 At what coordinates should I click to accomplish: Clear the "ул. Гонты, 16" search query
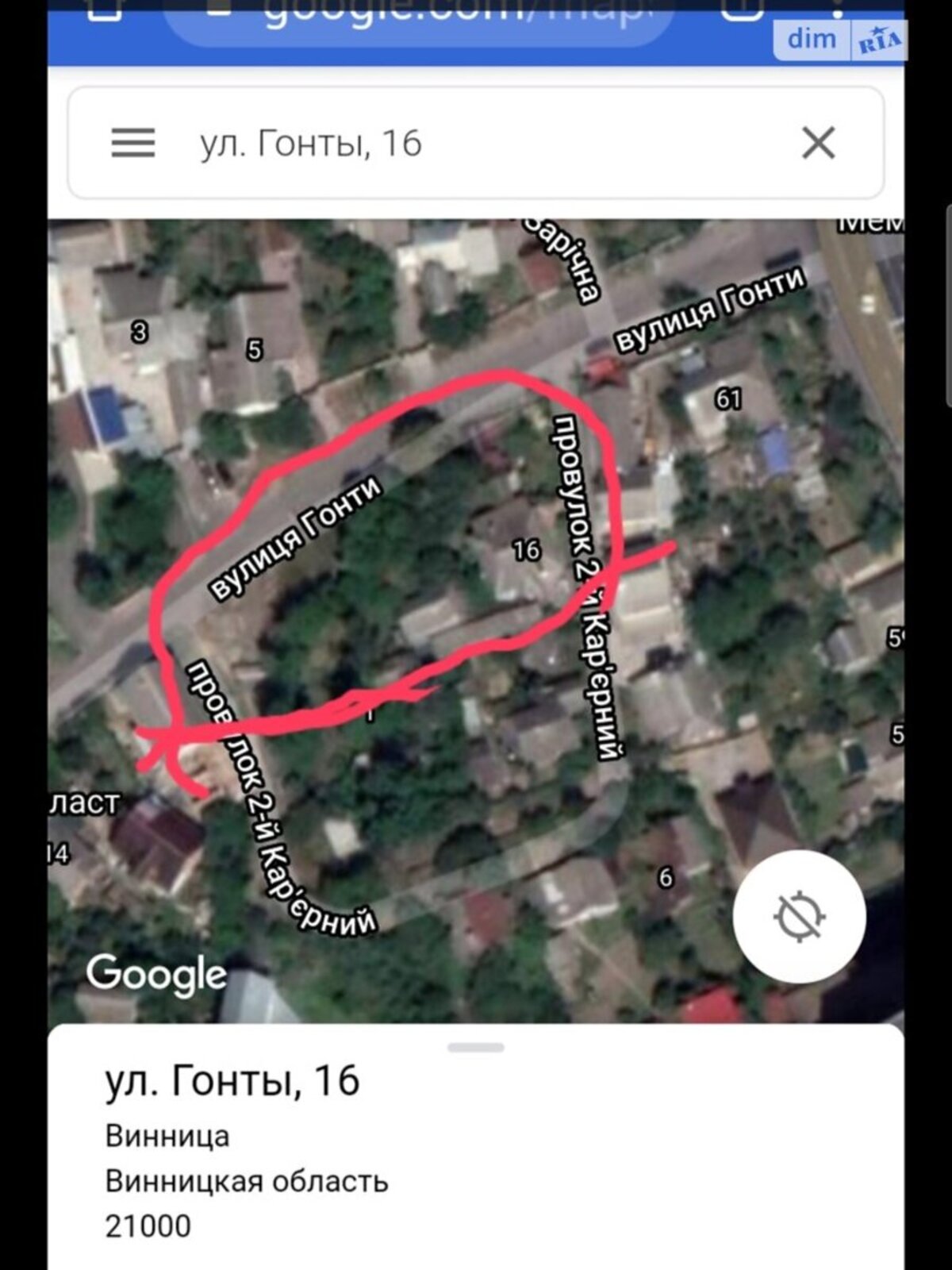(818, 144)
